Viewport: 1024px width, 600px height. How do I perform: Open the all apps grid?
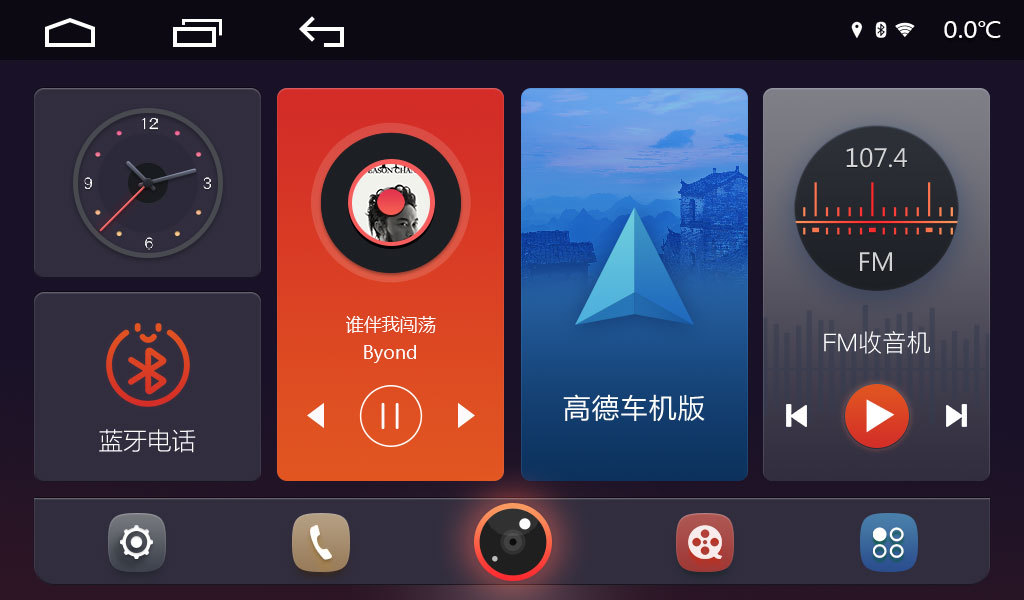(889, 543)
